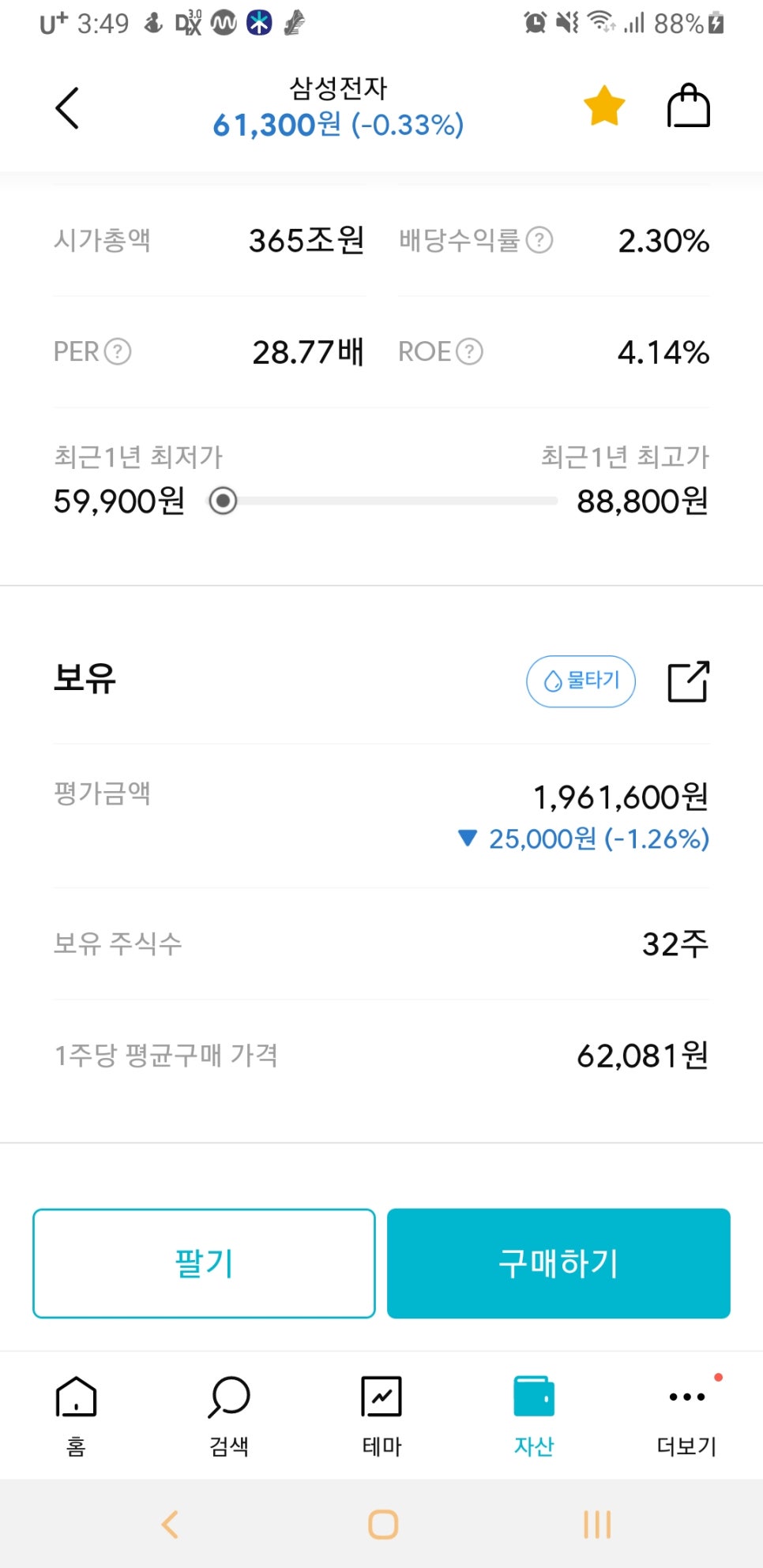This screenshot has height=1568, width=763.
Task: Open the shopping bag icon
Action: 688,106
